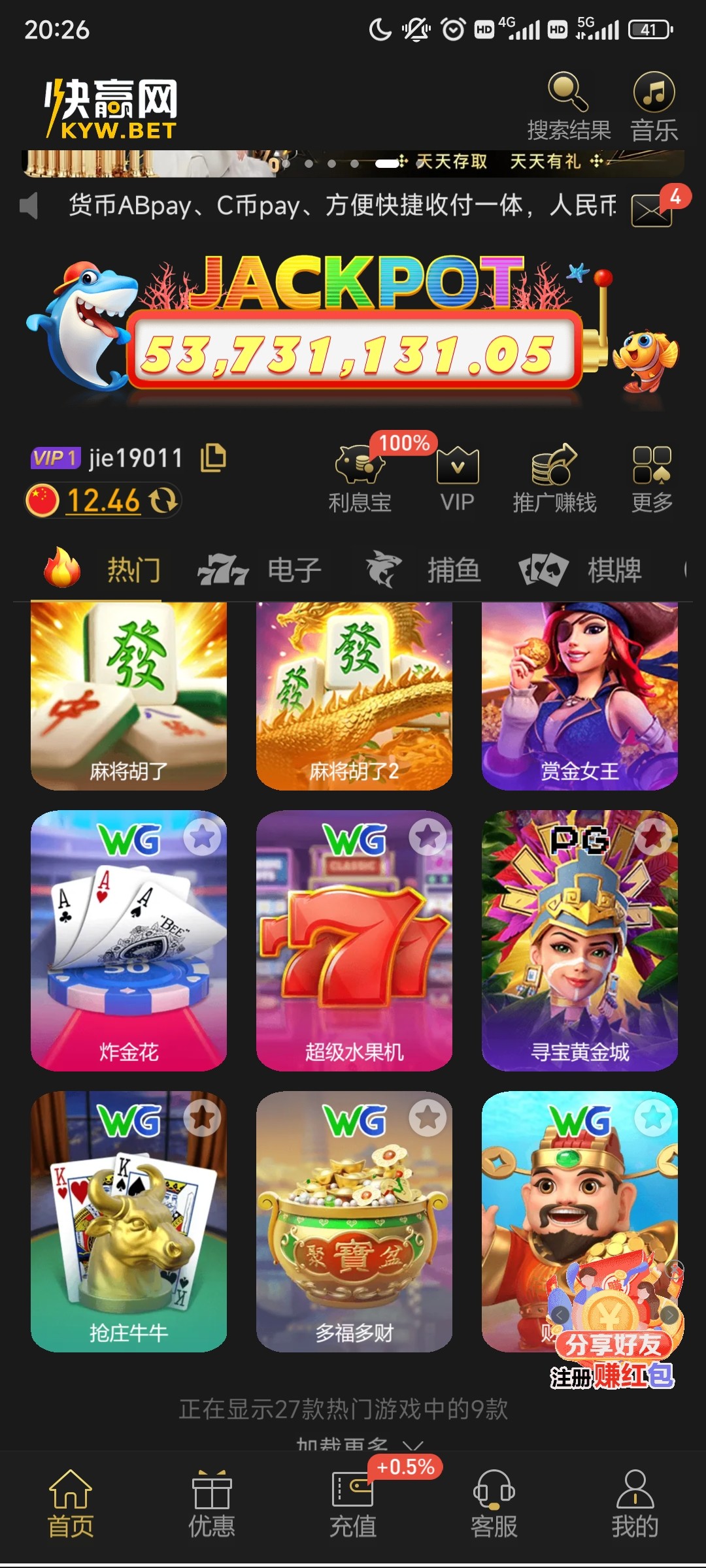Go to the 充值 recharge tab
This screenshot has width=706, height=1568.
[x=353, y=1504]
